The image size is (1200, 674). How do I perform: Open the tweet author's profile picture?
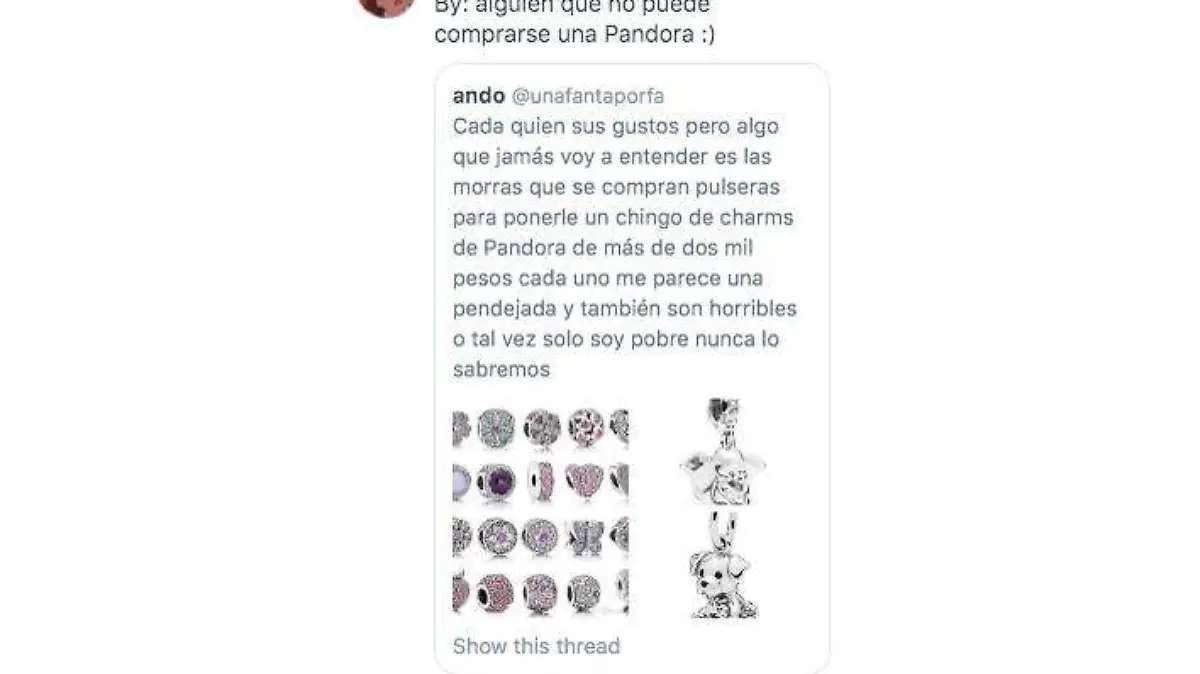[386, 6]
